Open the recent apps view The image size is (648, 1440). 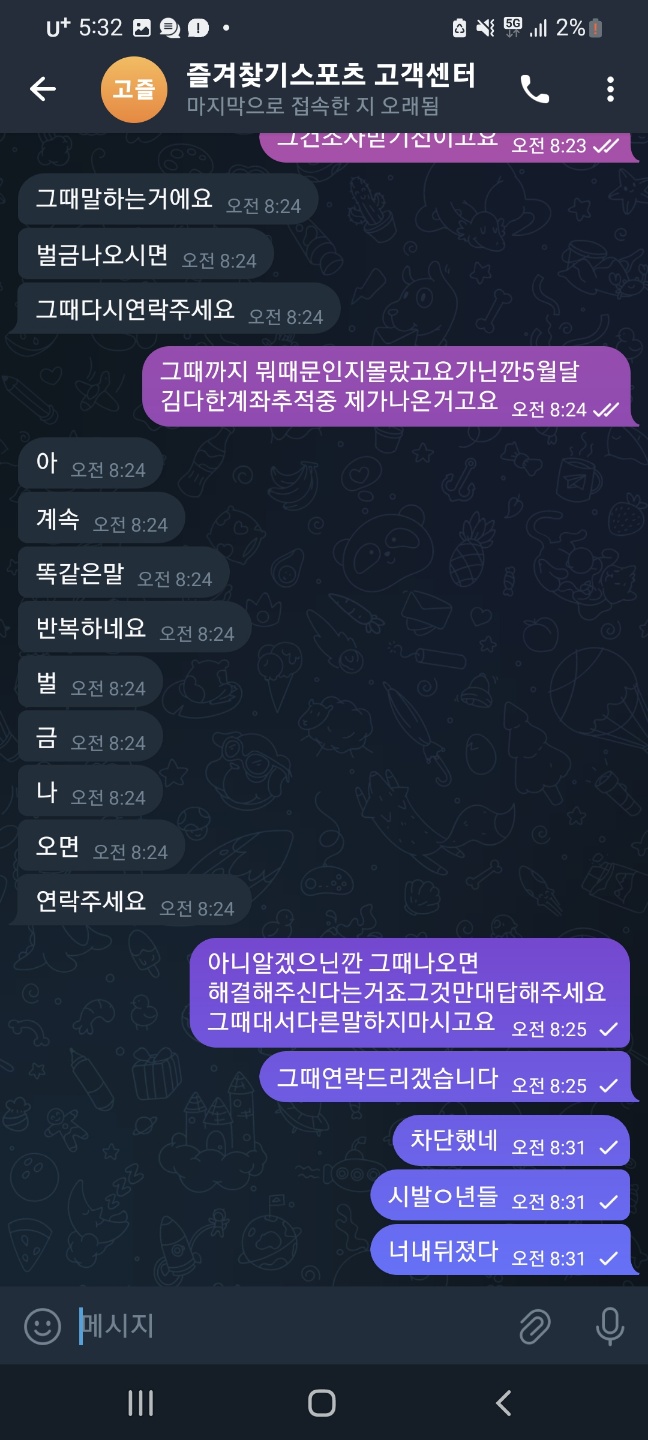point(141,1403)
